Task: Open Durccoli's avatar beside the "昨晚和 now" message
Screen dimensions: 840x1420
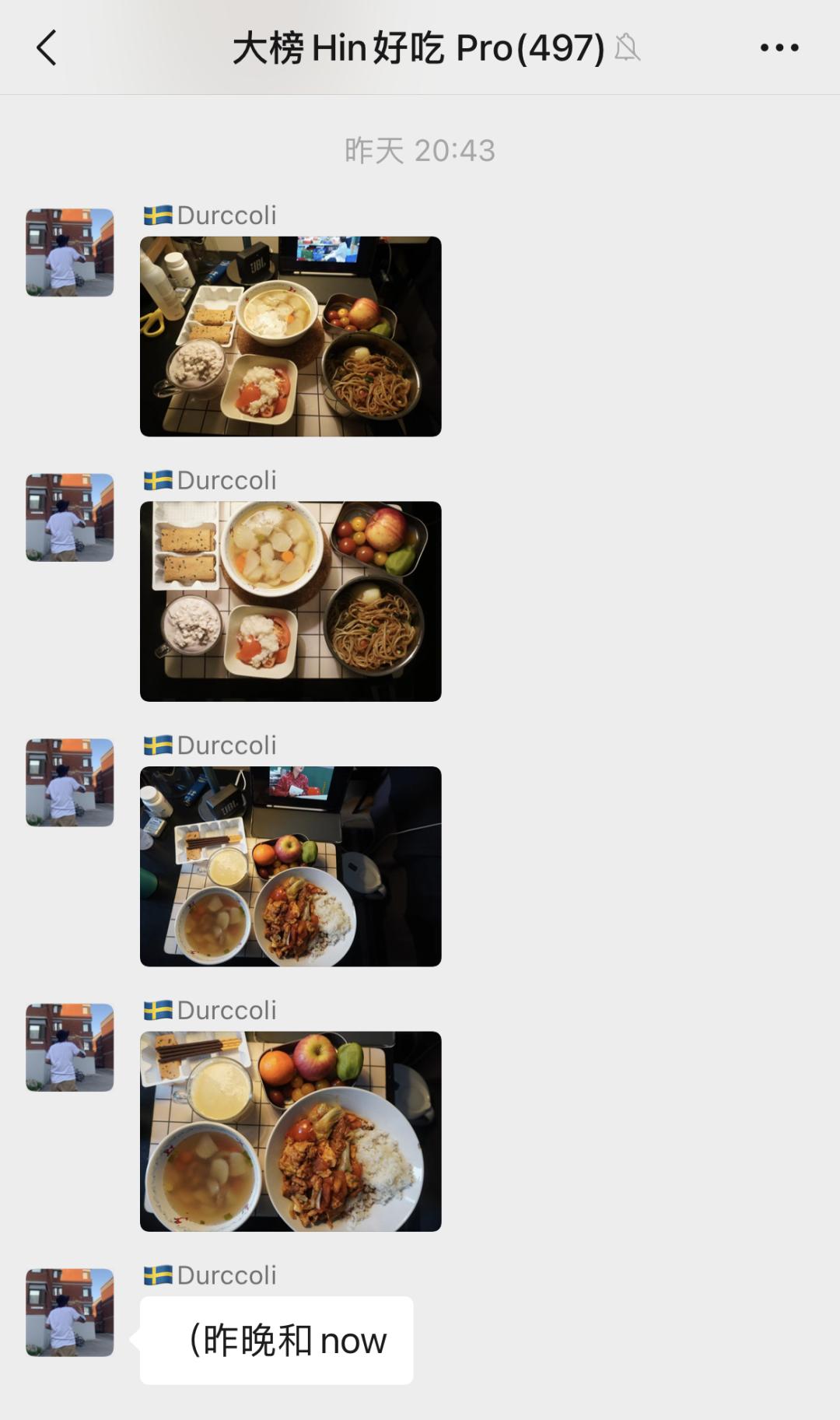Action: 70,1313
